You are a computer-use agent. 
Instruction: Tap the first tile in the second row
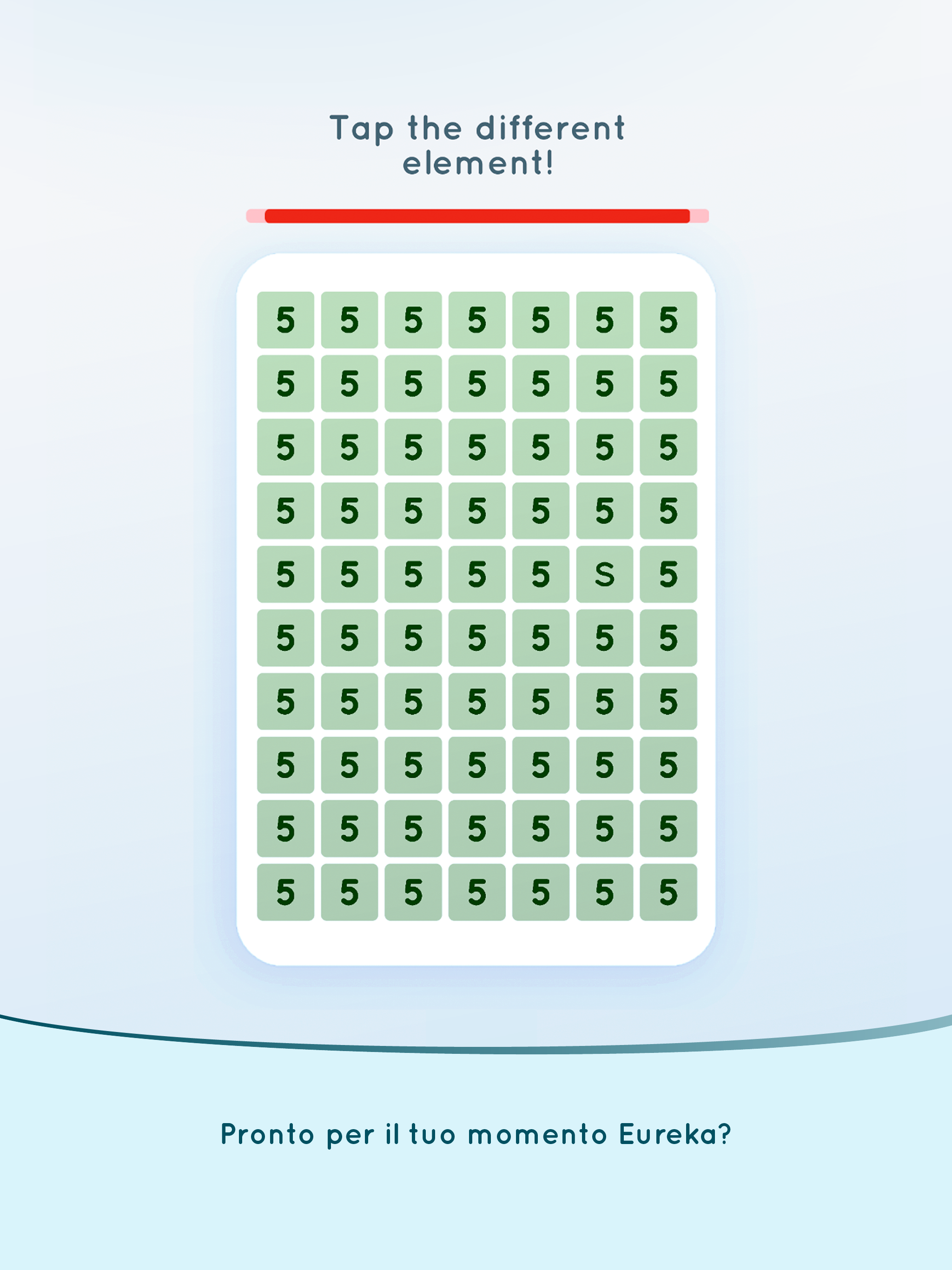[285, 384]
